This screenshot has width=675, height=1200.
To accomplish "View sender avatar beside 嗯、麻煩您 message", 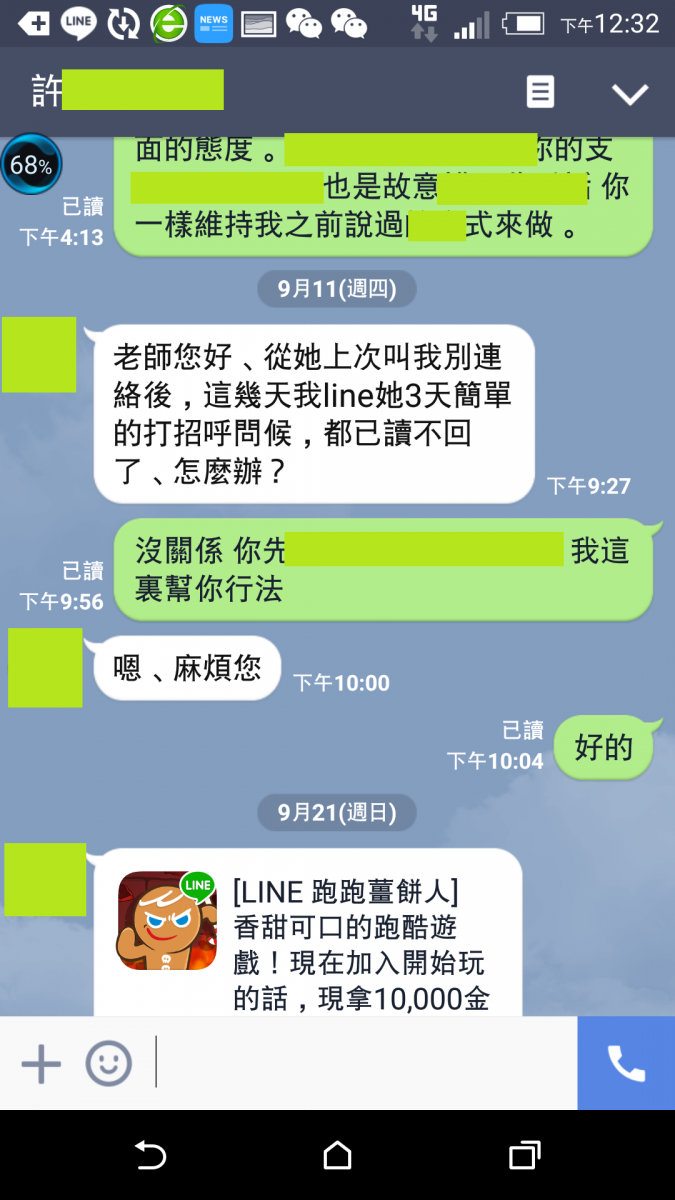I will pos(45,668).
